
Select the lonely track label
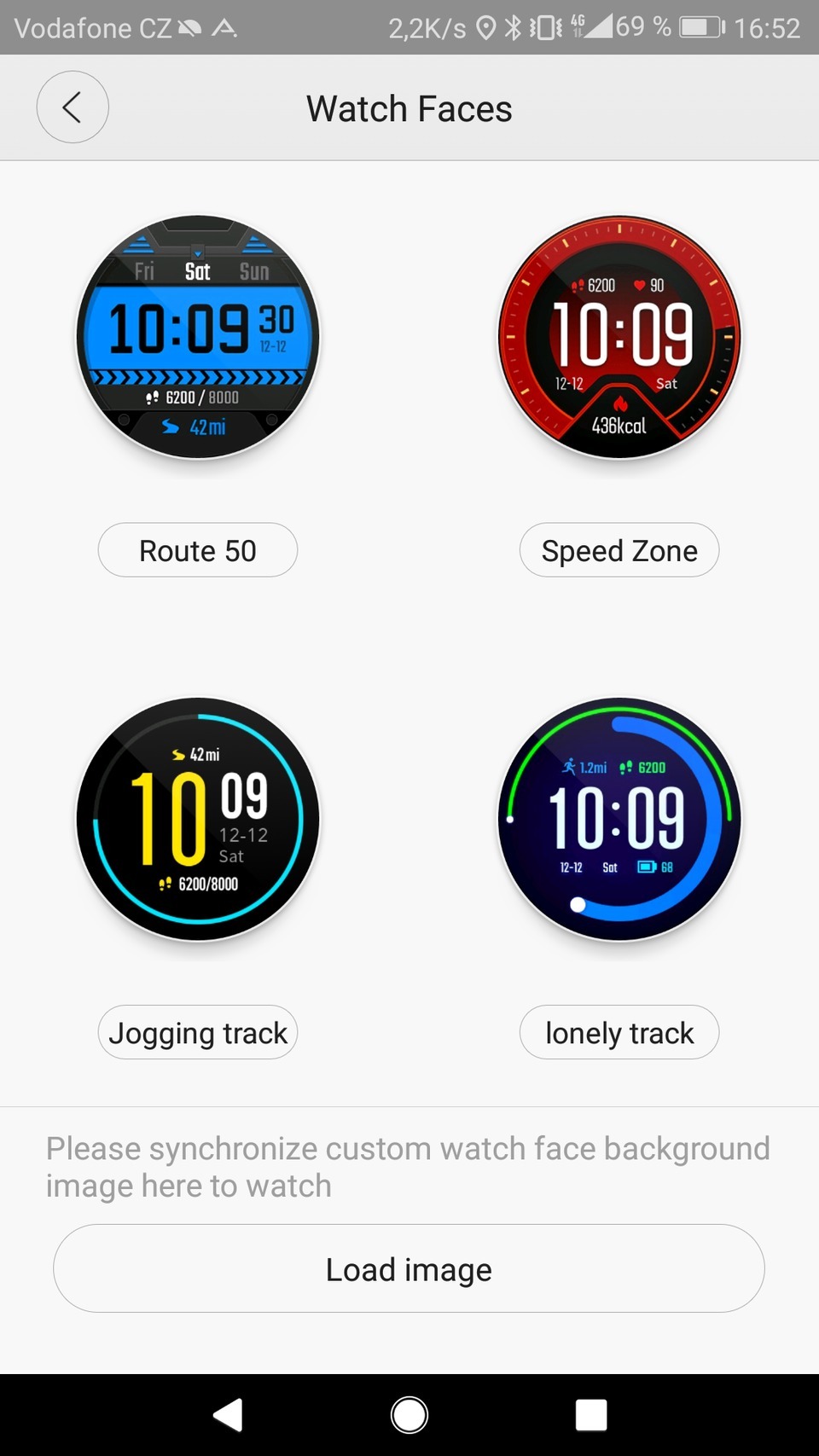619,1032
